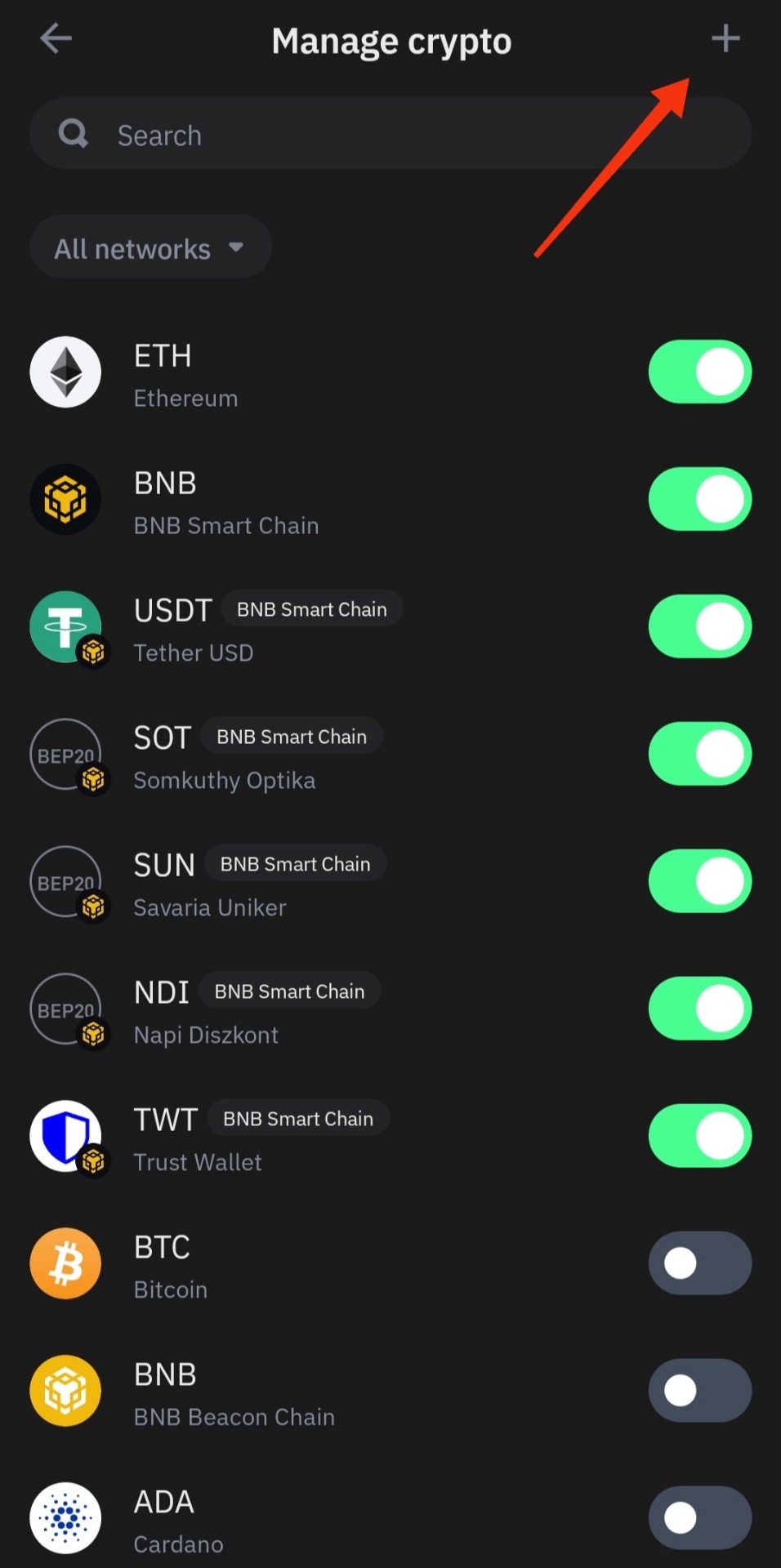781x1568 pixels.
Task: Toggle off TWT Trust Wallet token
Action: tap(699, 1136)
